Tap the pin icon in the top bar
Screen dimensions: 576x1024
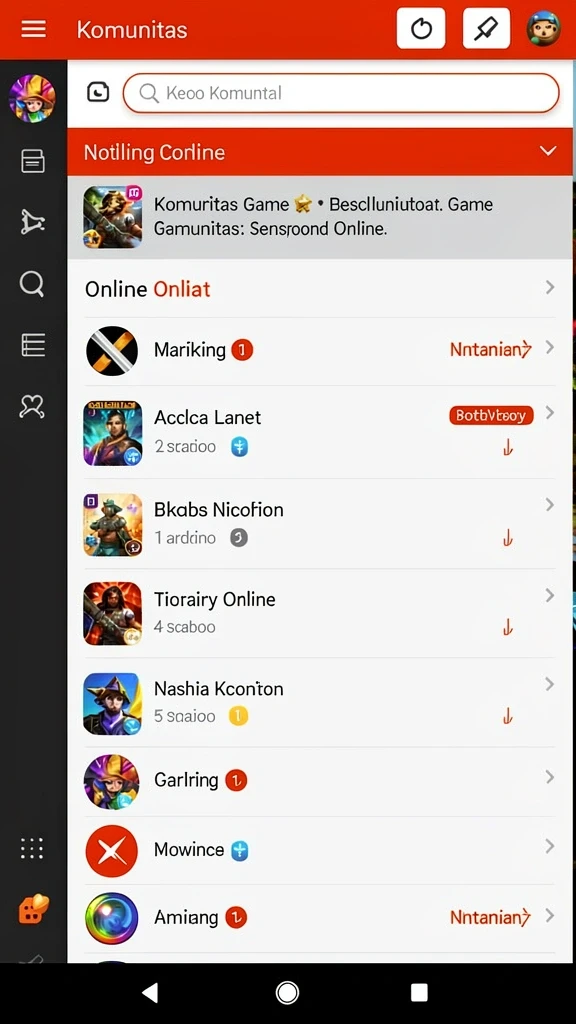pos(487,29)
